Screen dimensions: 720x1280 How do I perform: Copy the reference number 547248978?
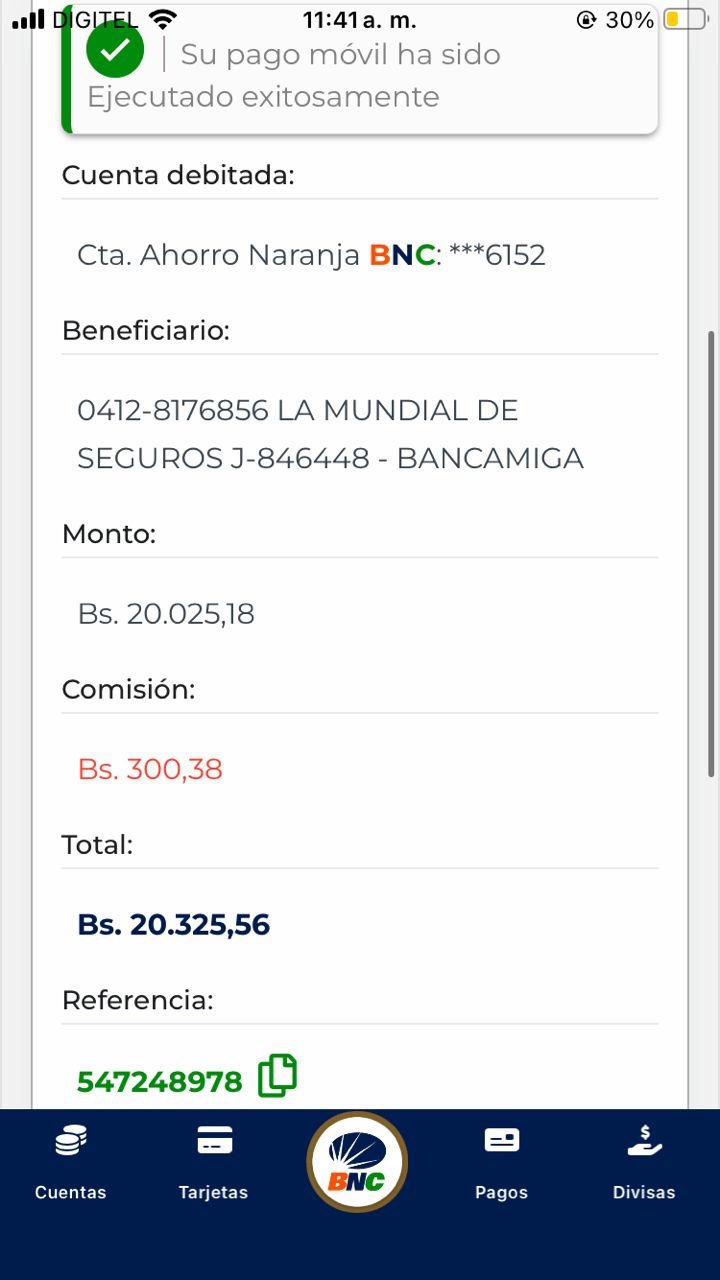coord(278,1076)
